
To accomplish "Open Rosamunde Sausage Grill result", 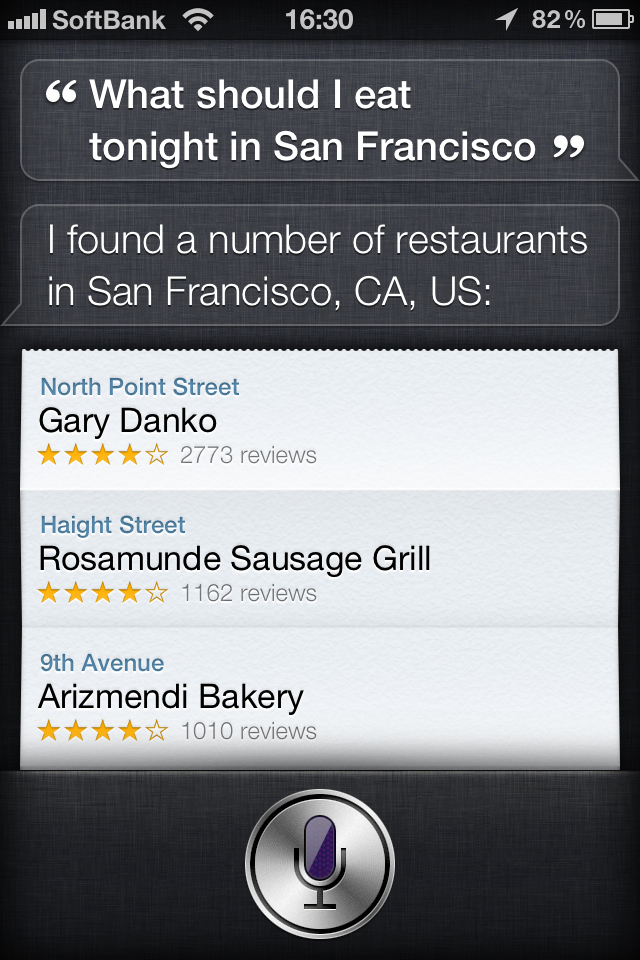I will pos(320,559).
